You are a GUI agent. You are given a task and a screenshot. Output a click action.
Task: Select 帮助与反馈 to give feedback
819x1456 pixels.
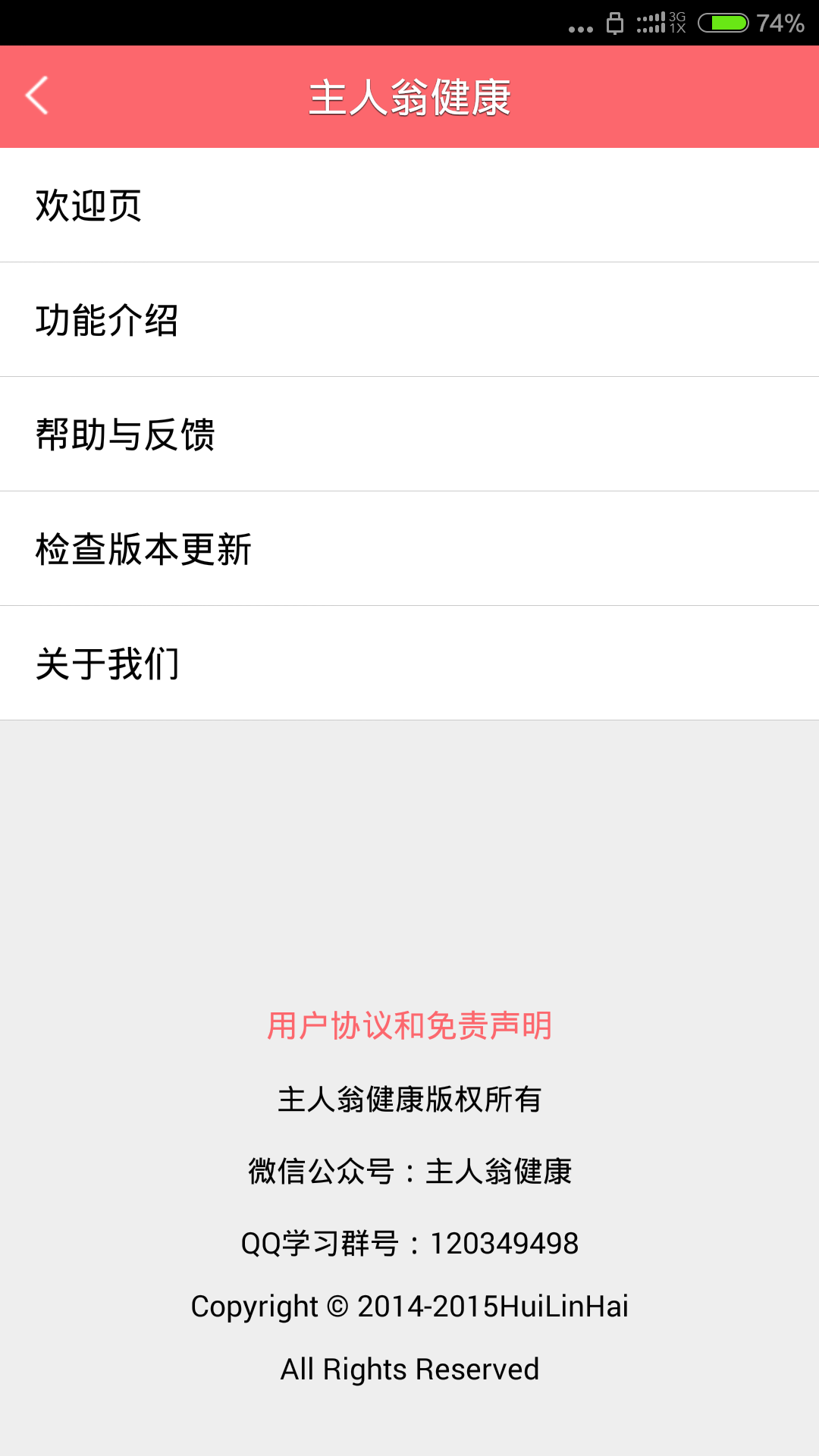(409, 434)
